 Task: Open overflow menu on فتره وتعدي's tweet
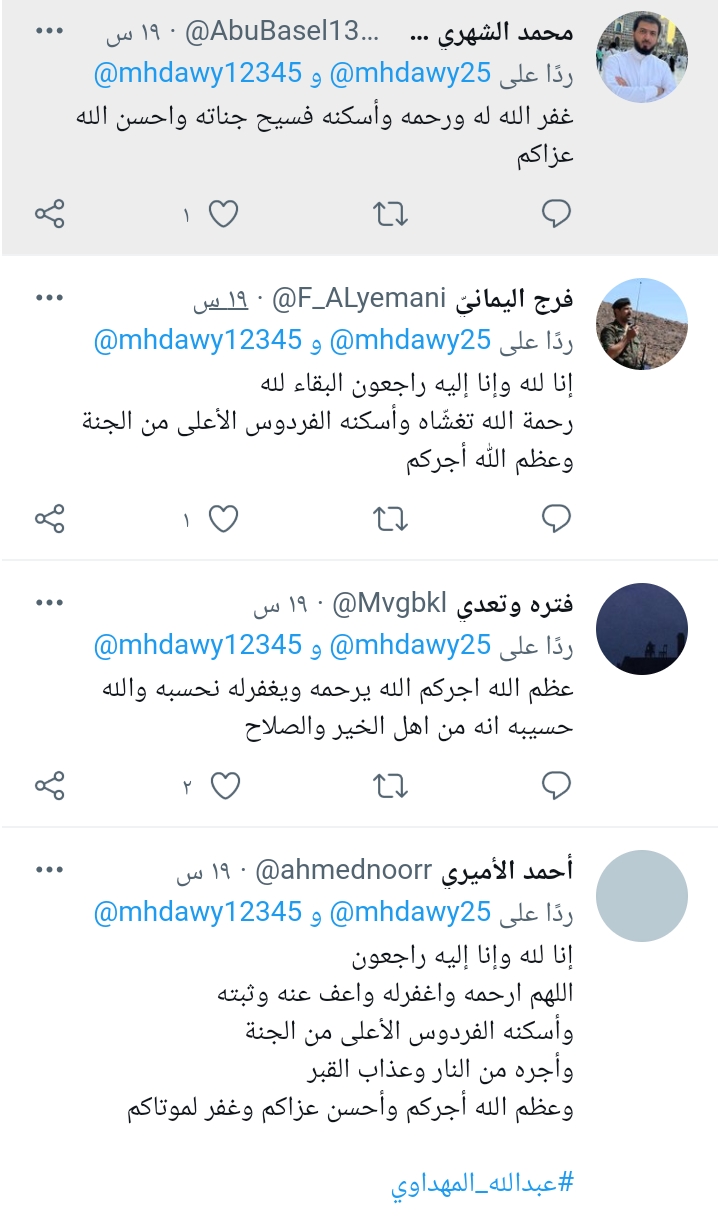pos(50,603)
